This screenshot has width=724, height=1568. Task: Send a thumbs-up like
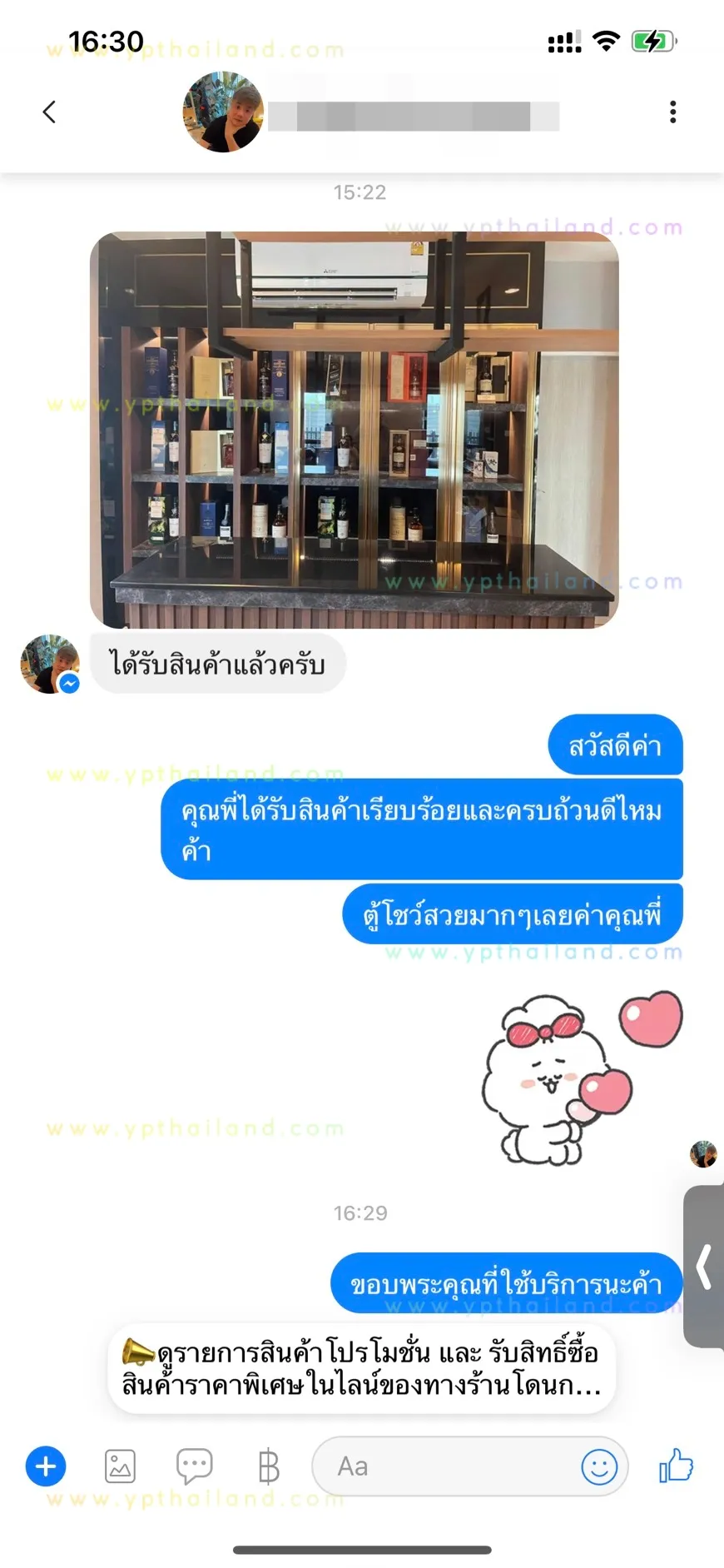[676, 1465]
